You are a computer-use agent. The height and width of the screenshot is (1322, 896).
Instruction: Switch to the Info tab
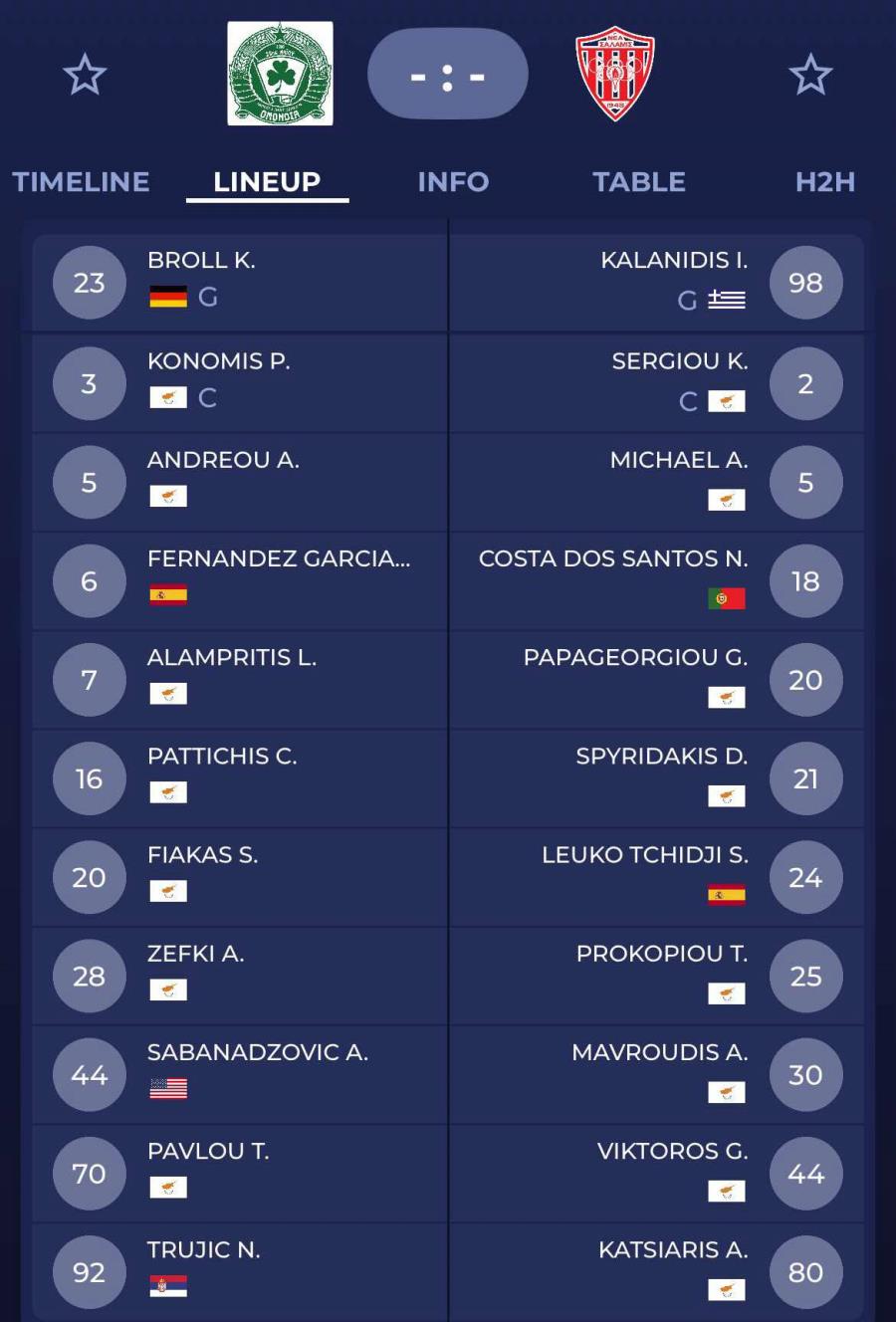(453, 182)
